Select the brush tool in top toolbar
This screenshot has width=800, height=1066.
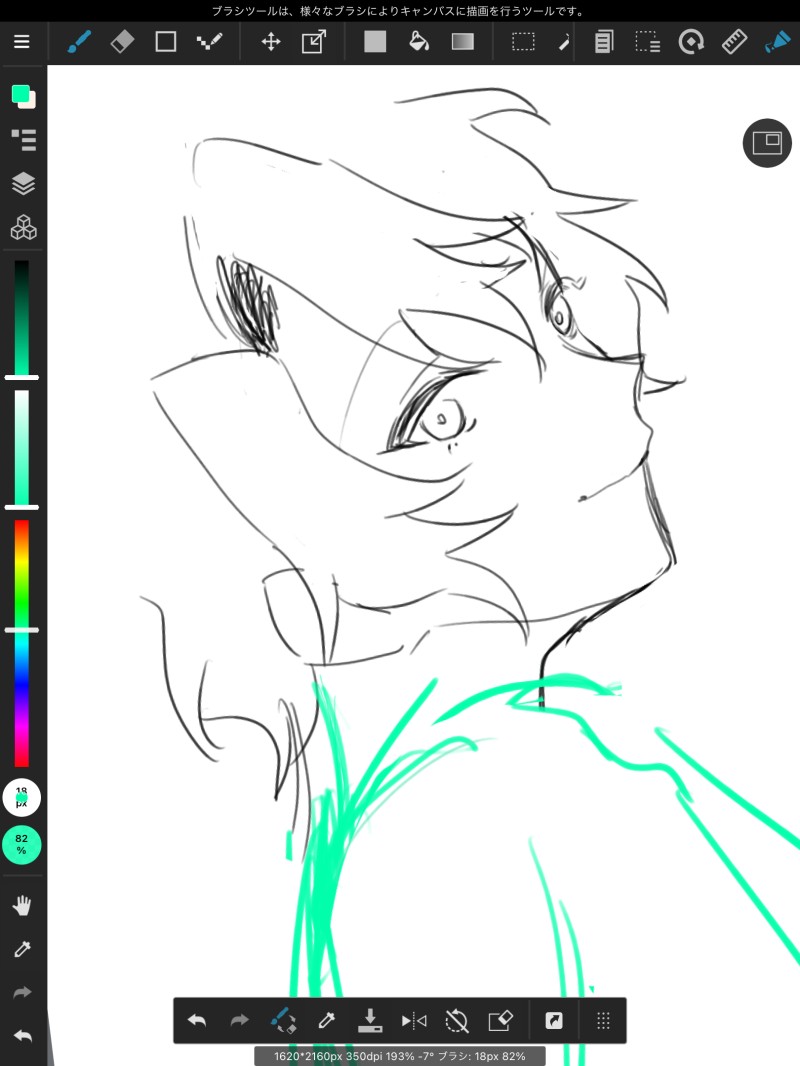click(x=78, y=42)
